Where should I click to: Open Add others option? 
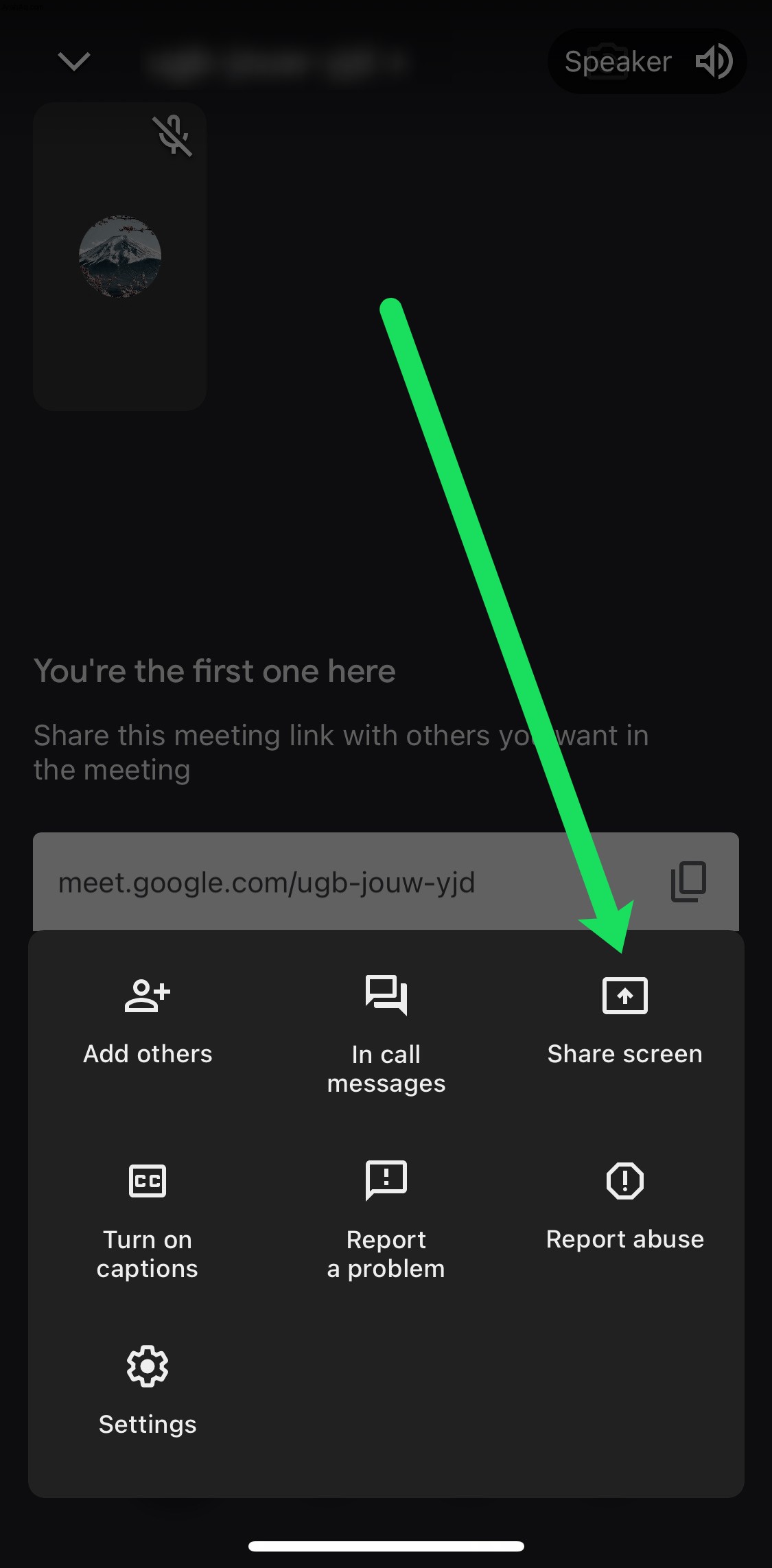pyautogui.click(x=148, y=1020)
